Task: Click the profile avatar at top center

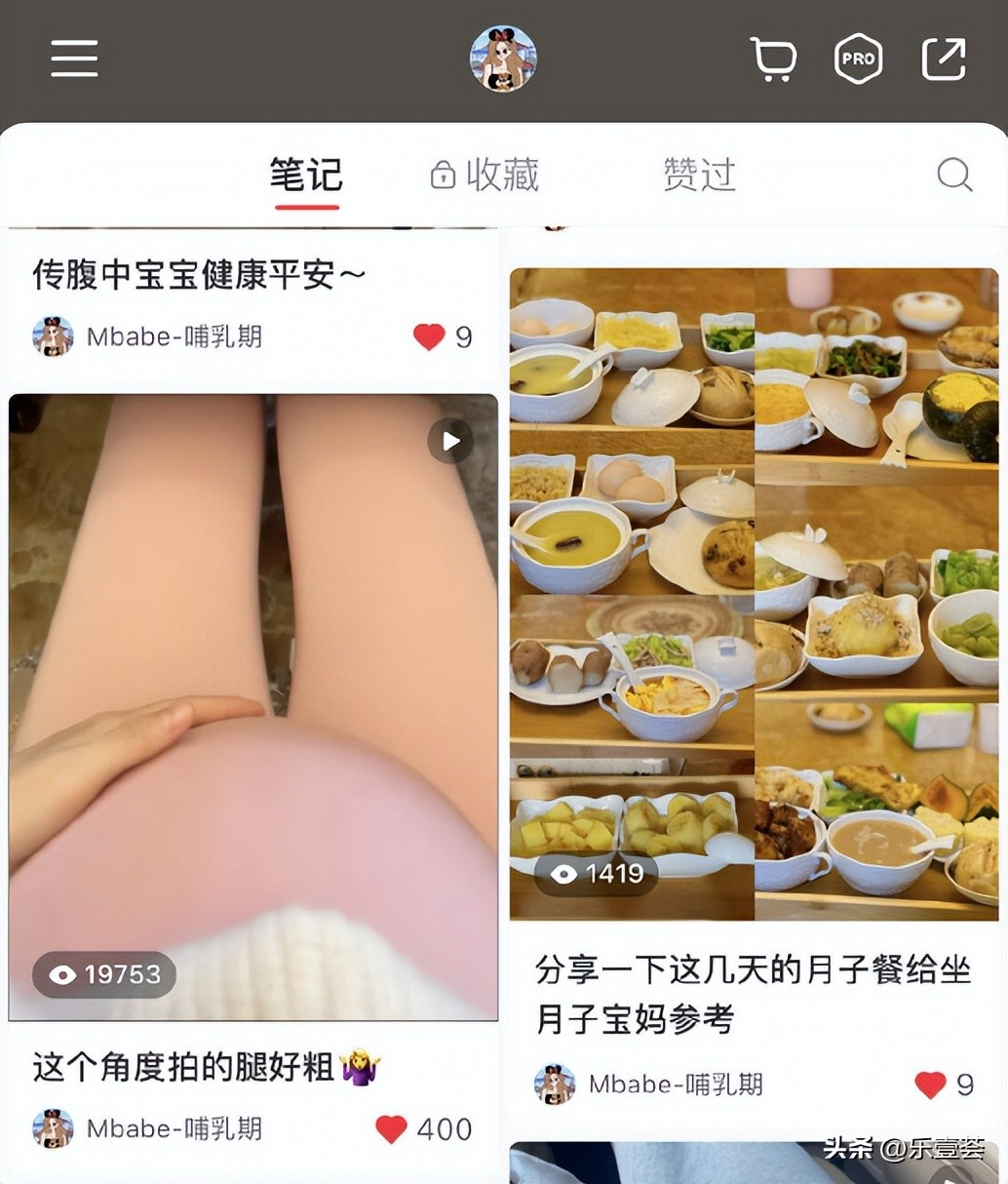Action: pos(503,59)
